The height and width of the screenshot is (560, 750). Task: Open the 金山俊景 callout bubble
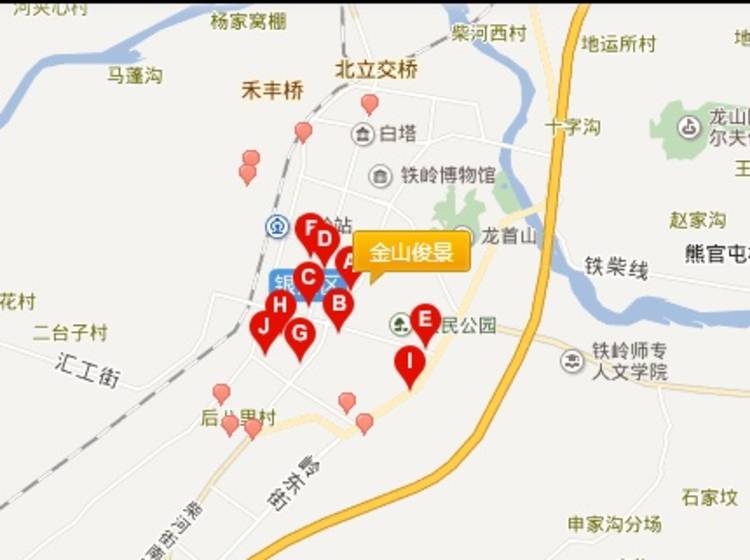(411, 252)
